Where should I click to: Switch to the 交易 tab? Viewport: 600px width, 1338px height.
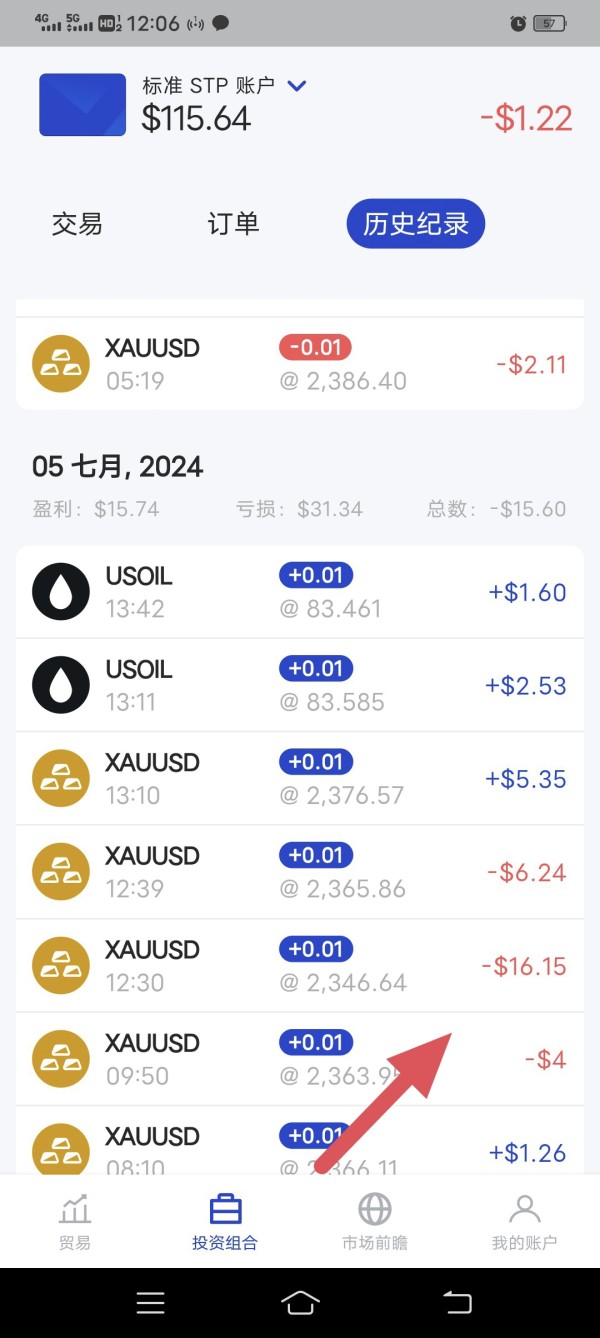pos(77,224)
